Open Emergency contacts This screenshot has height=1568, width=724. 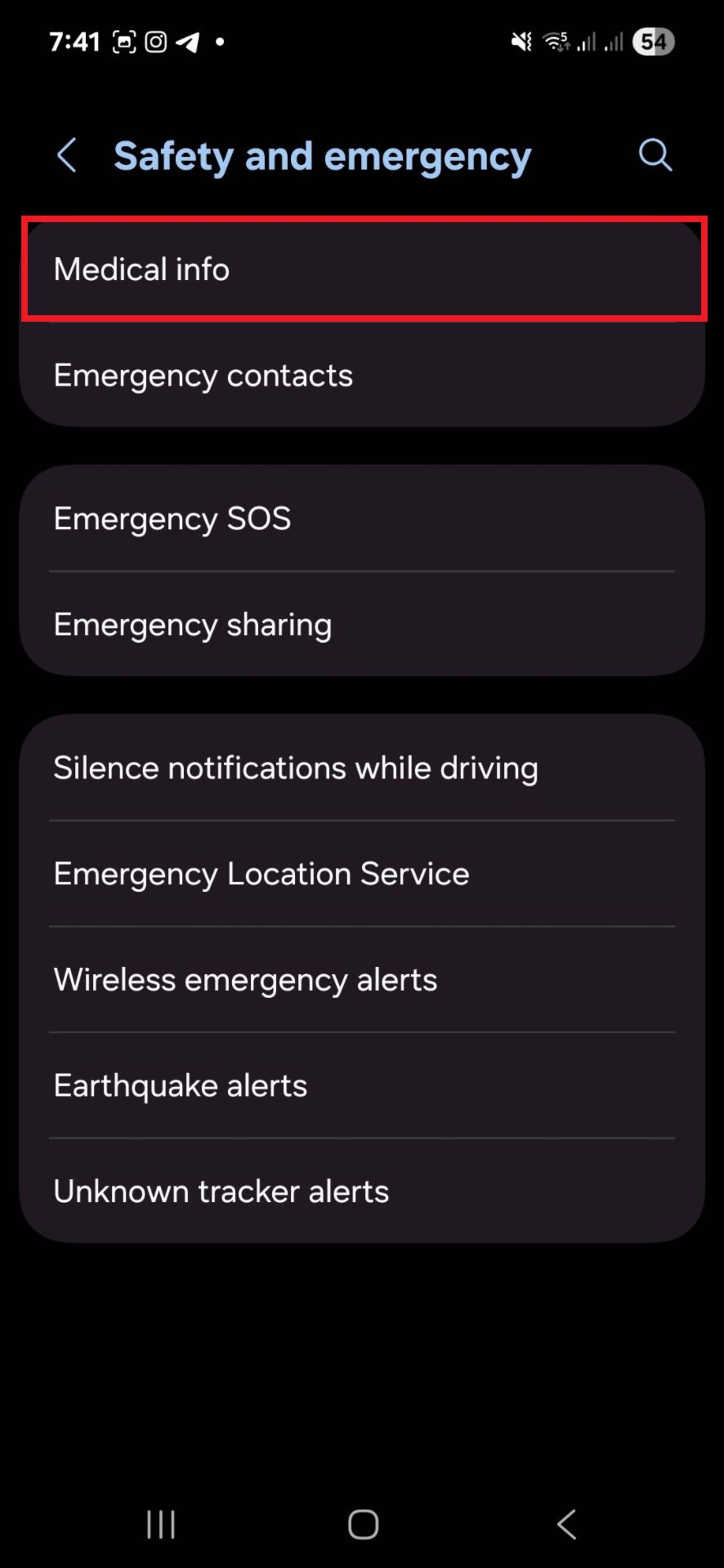363,375
